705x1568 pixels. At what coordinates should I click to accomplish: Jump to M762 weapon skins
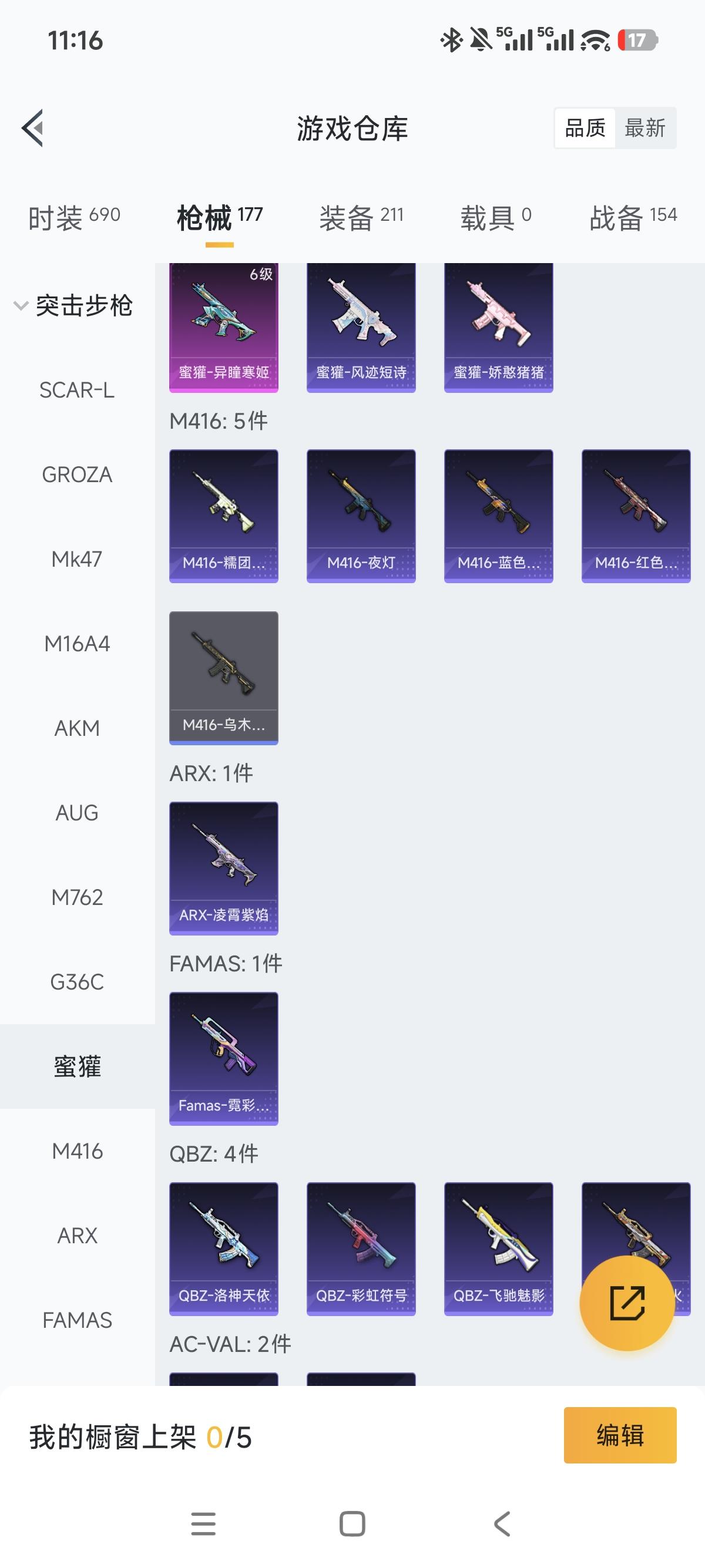coord(77,897)
